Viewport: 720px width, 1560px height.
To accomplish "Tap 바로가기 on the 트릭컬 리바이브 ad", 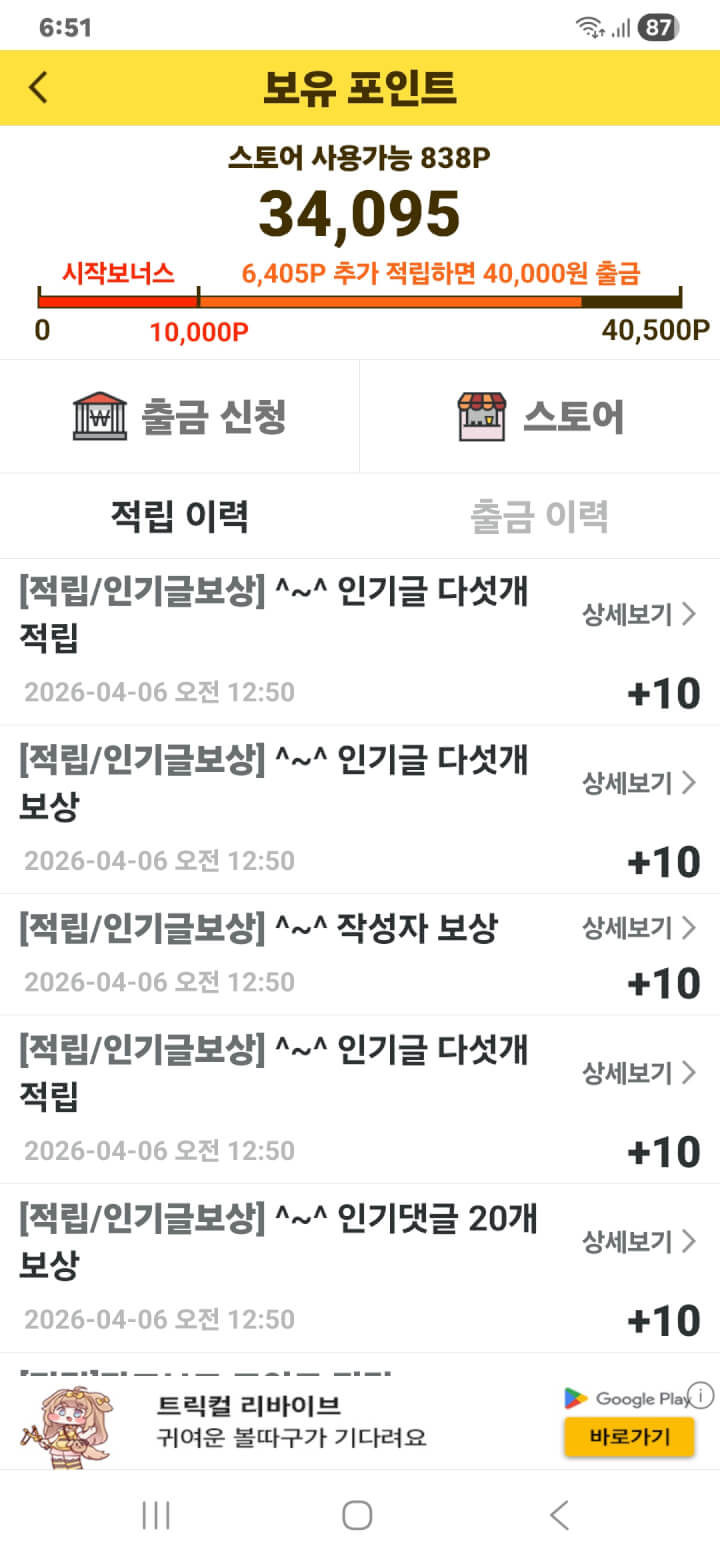I will pyautogui.click(x=628, y=1438).
